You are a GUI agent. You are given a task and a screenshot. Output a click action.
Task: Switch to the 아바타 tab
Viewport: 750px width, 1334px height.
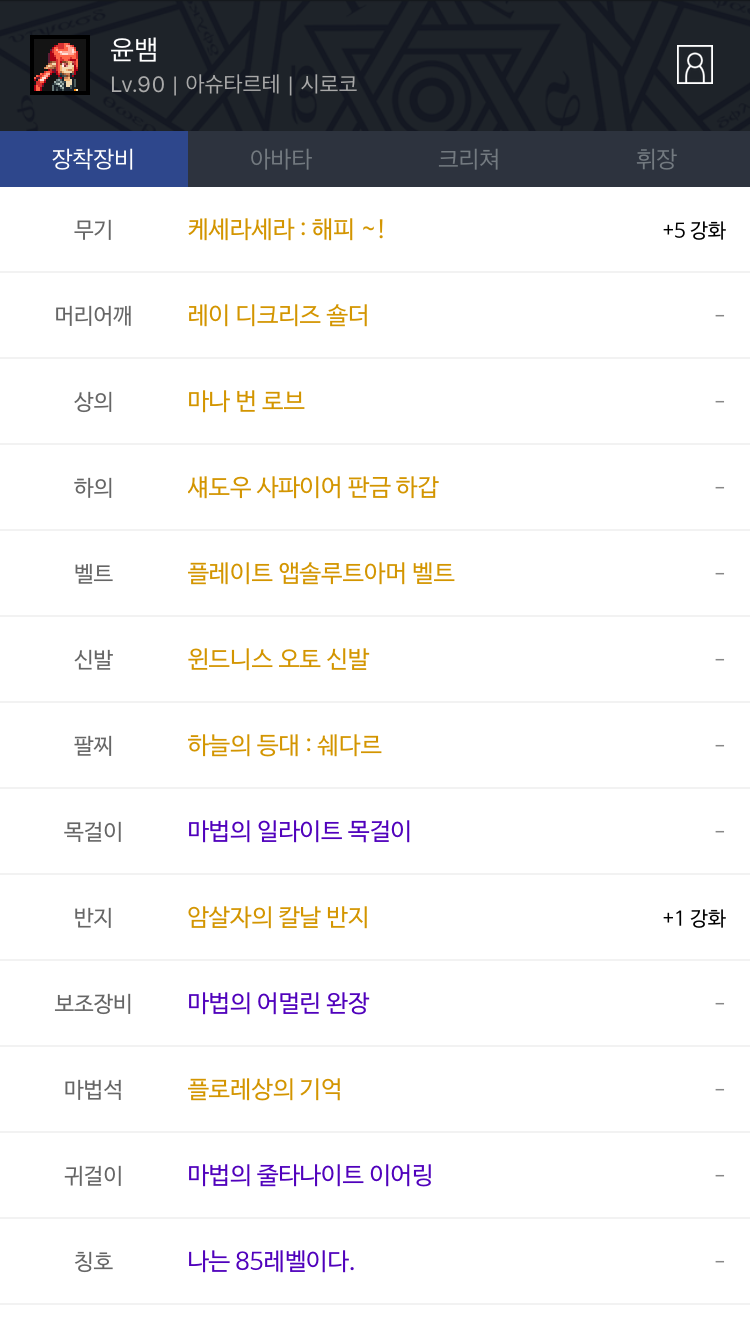(281, 159)
